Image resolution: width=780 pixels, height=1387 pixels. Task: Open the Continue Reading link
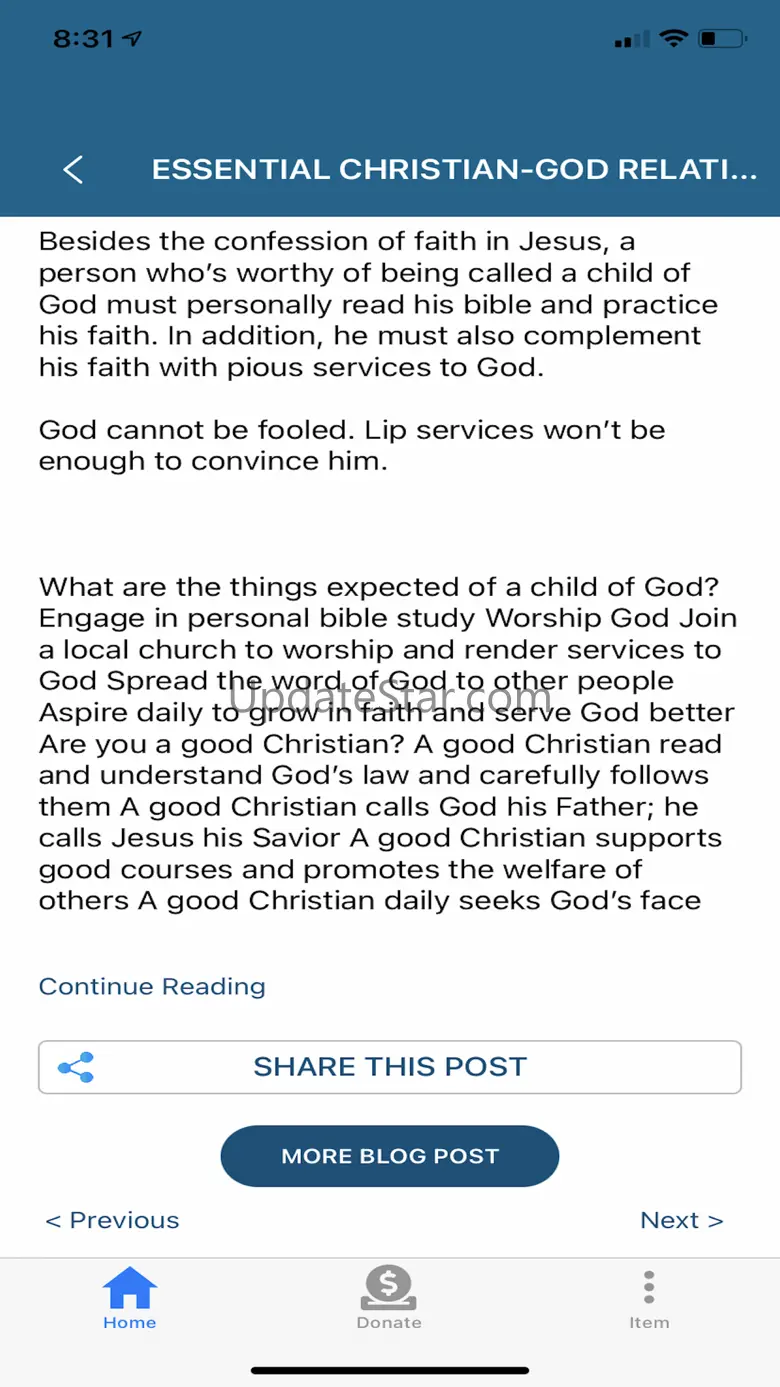pyautogui.click(x=152, y=987)
